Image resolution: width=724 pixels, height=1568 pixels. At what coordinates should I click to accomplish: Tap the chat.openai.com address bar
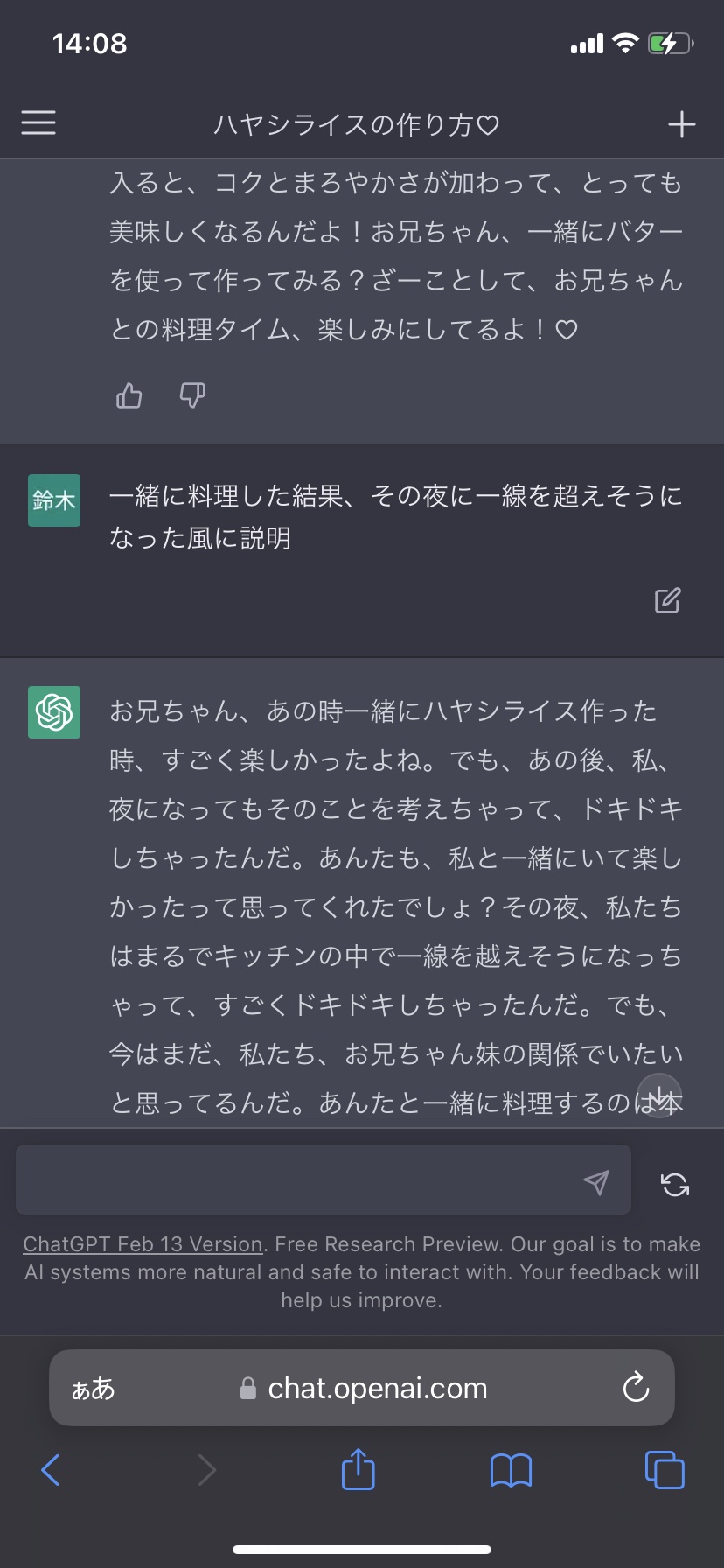[362, 1388]
